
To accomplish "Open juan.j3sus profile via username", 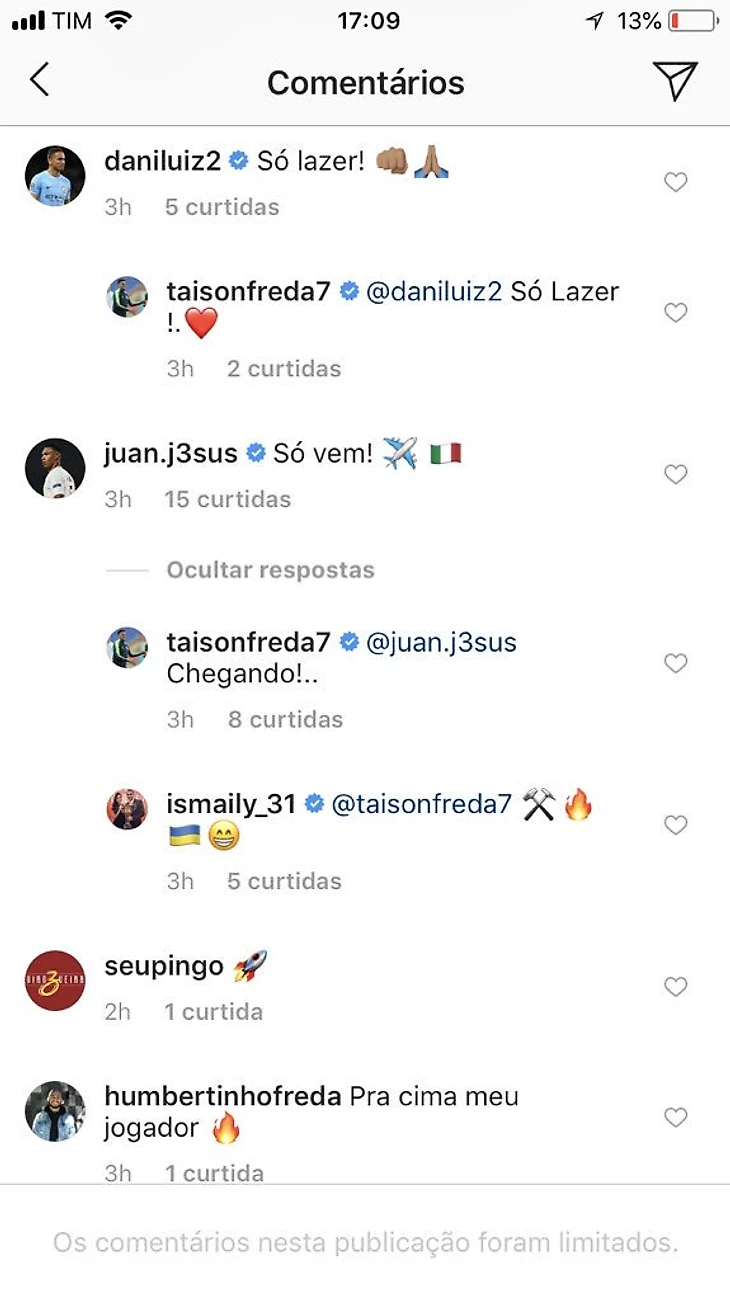I will click(x=171, y=454).
